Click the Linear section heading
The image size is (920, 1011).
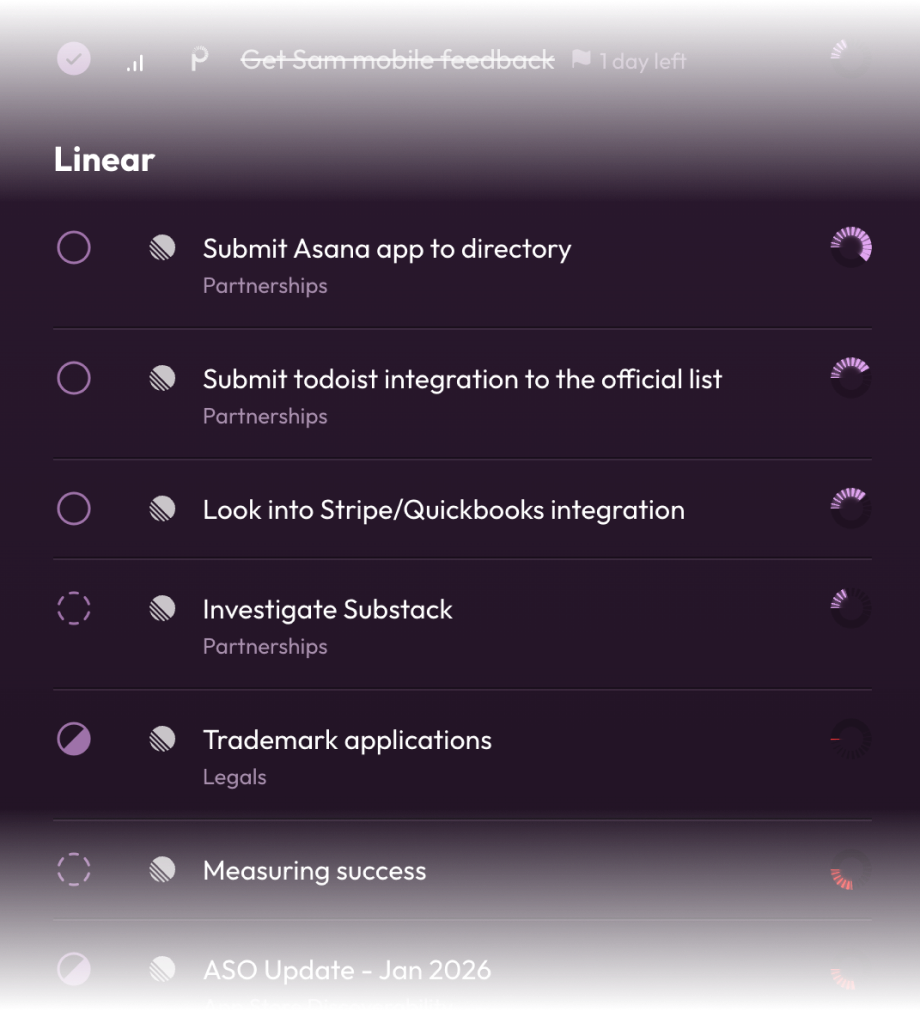(x=104, y=159)
